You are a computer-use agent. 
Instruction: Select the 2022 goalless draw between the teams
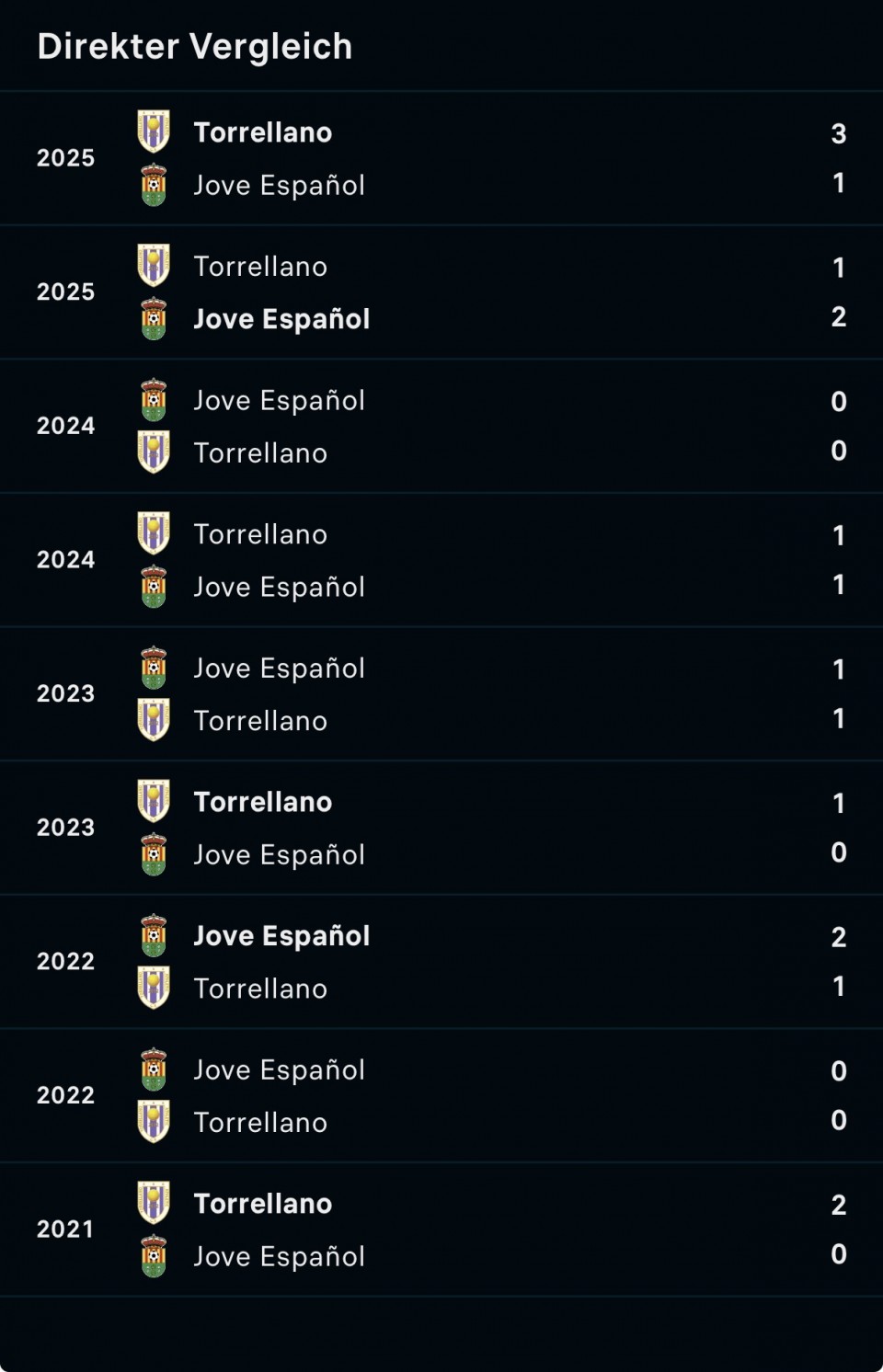[441, 1096]
